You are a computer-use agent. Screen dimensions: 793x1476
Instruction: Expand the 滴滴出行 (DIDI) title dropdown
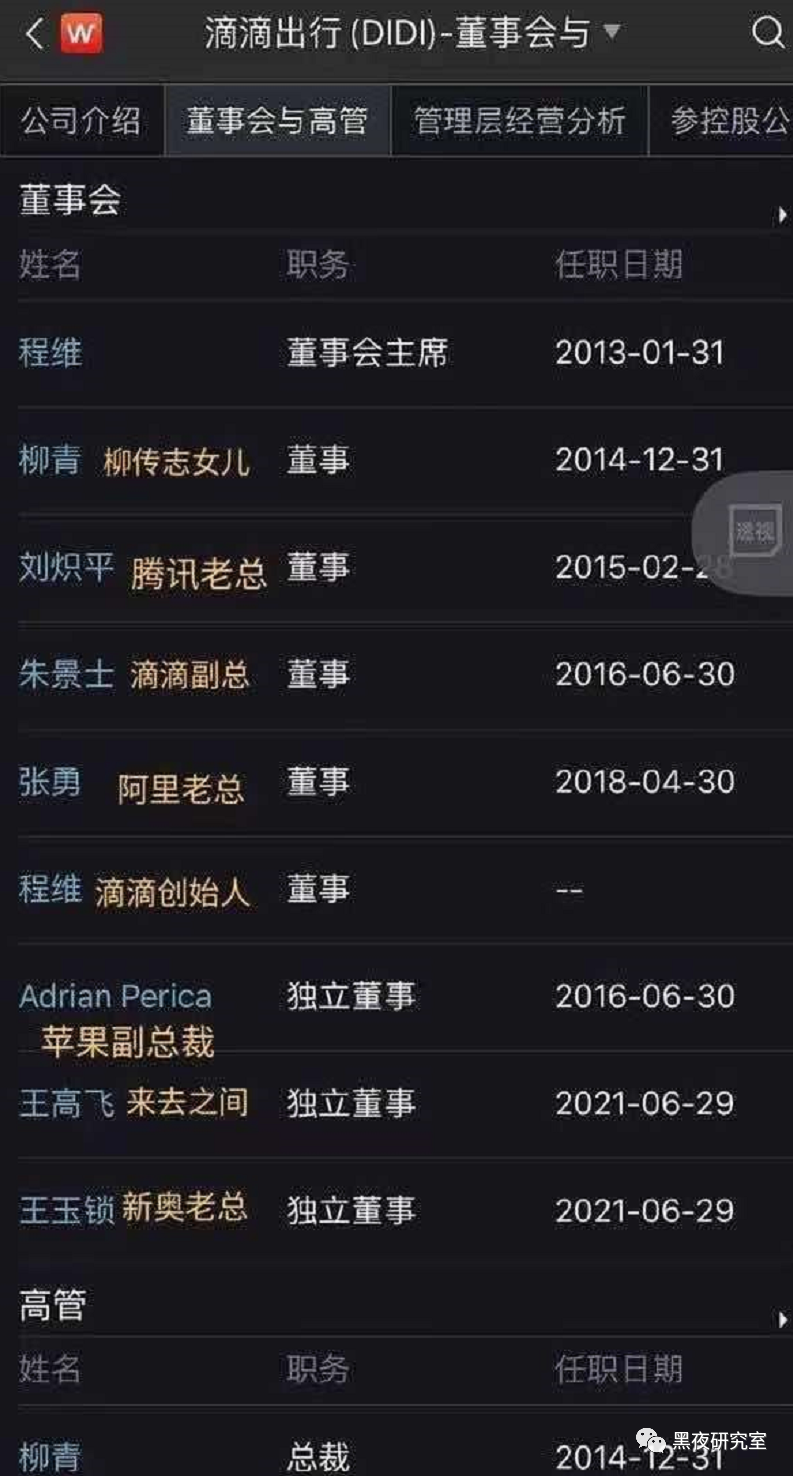pos(611,33)
